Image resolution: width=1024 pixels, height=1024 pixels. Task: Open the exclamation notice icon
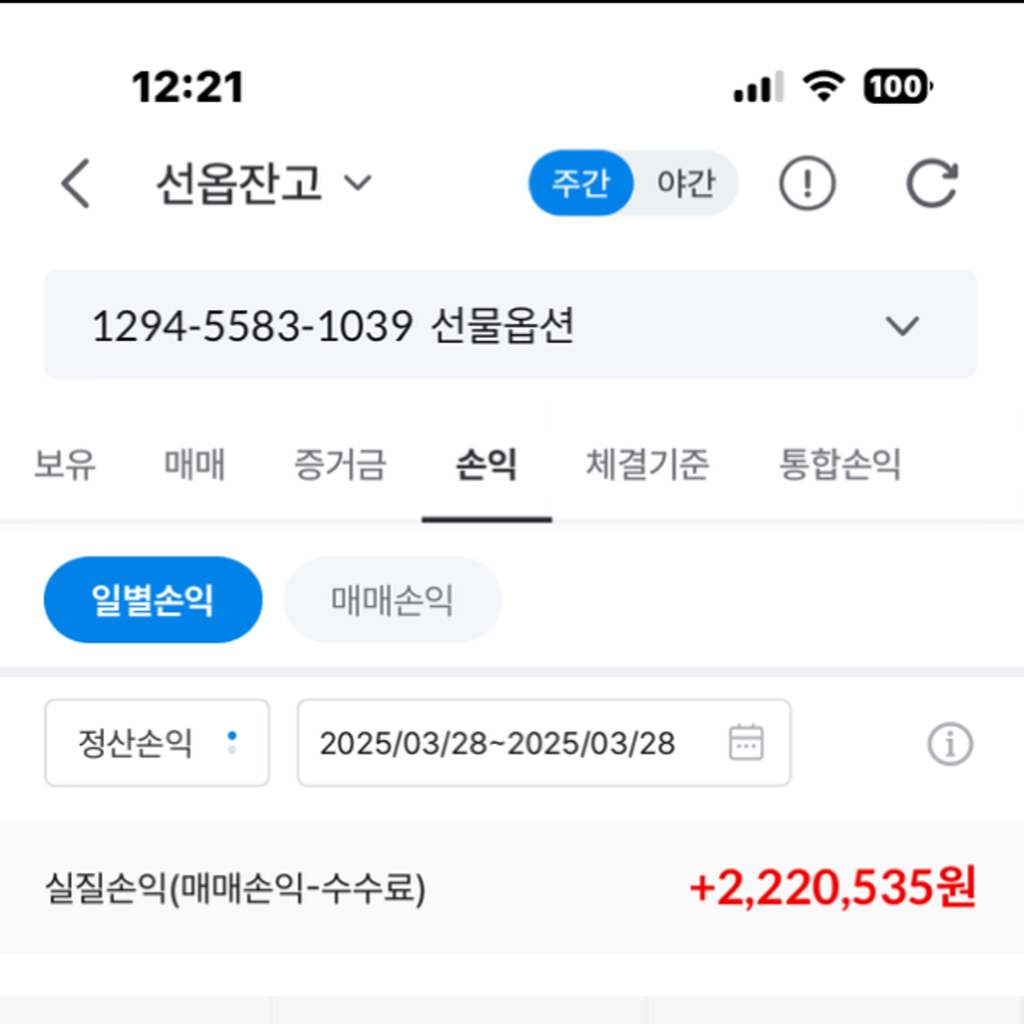click(806, 184)
